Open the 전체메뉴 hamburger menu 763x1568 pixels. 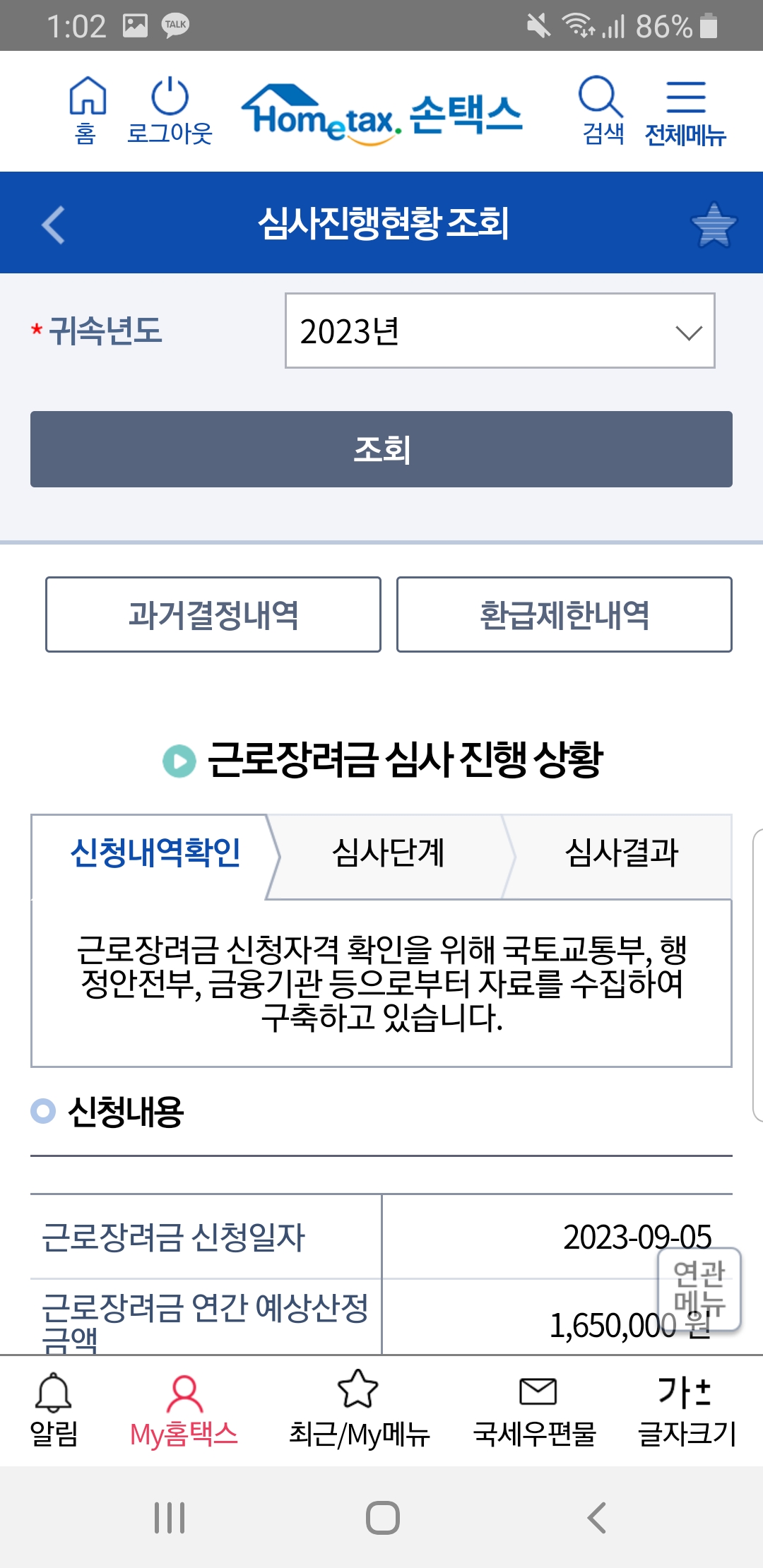pos(685,110)
